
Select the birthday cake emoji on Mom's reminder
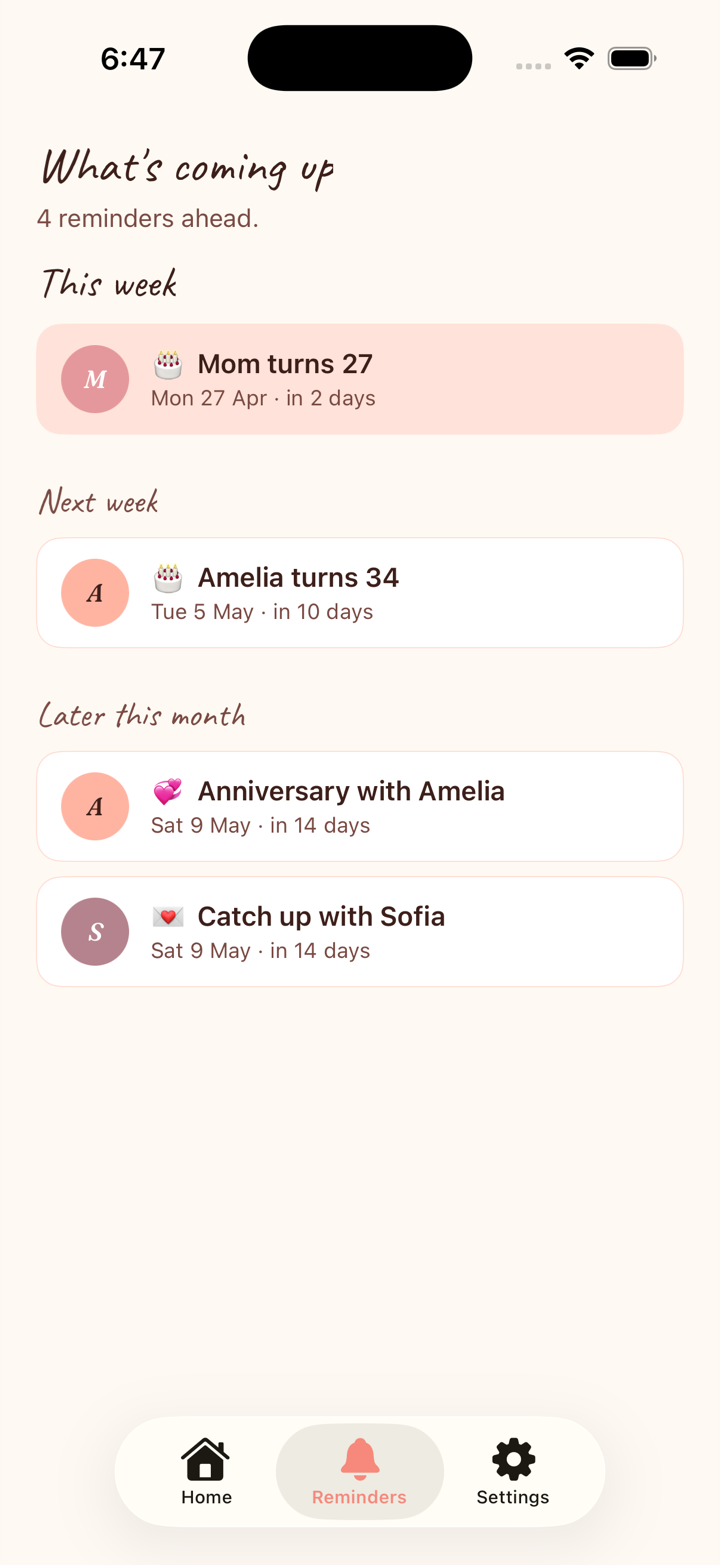167,363
